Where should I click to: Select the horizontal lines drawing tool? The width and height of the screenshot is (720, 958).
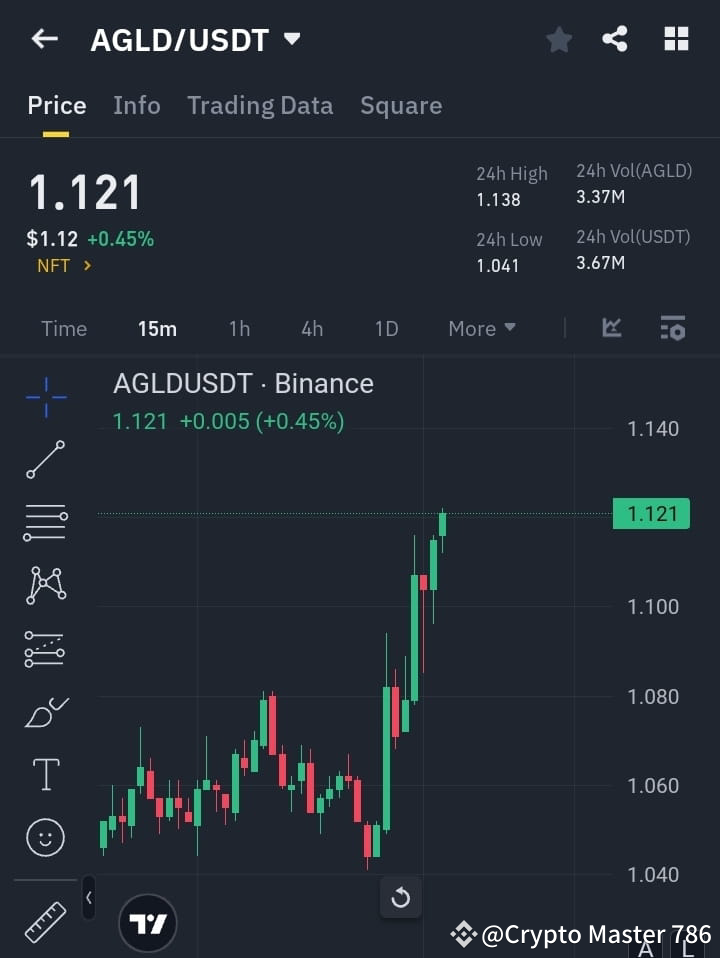click(45, 523)
